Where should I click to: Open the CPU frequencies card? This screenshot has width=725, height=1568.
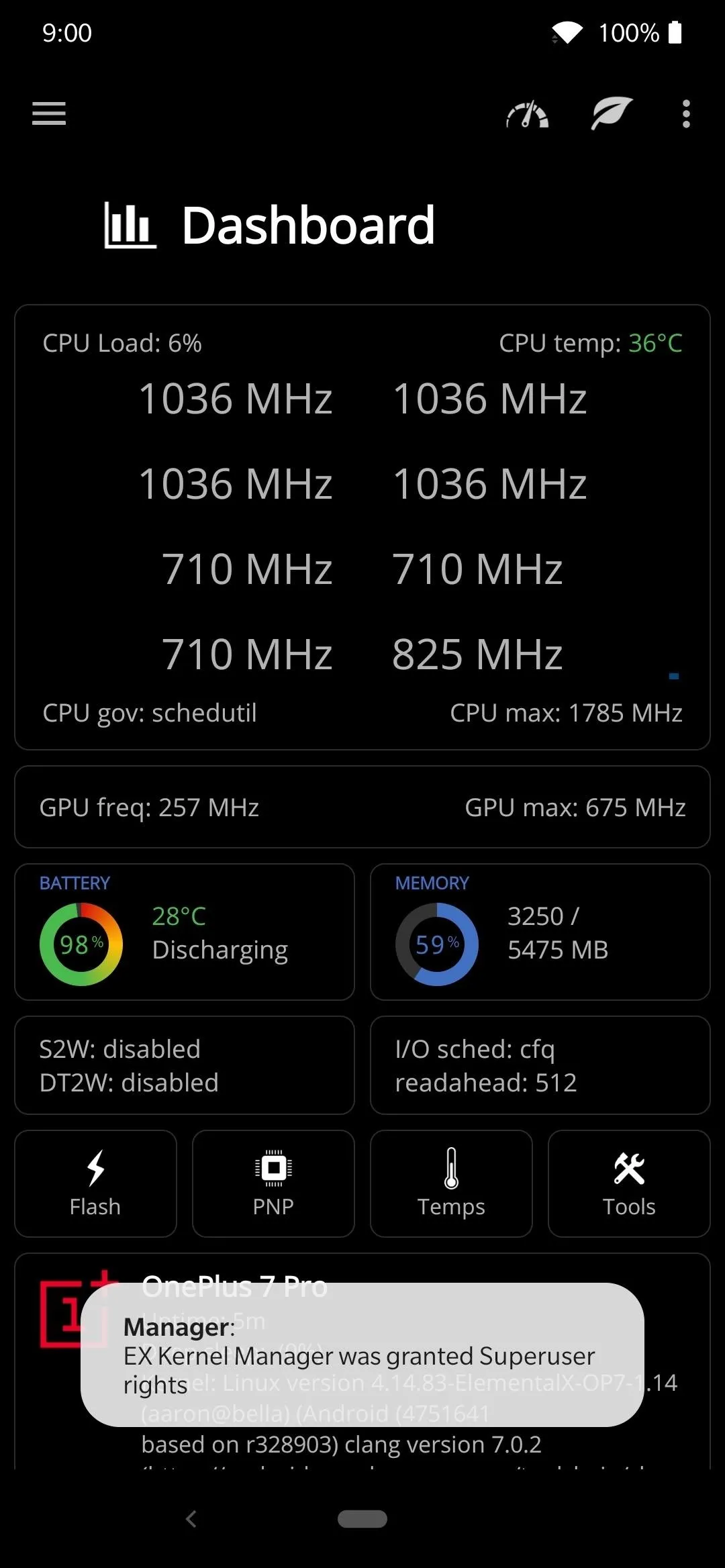tap(362, 527)
